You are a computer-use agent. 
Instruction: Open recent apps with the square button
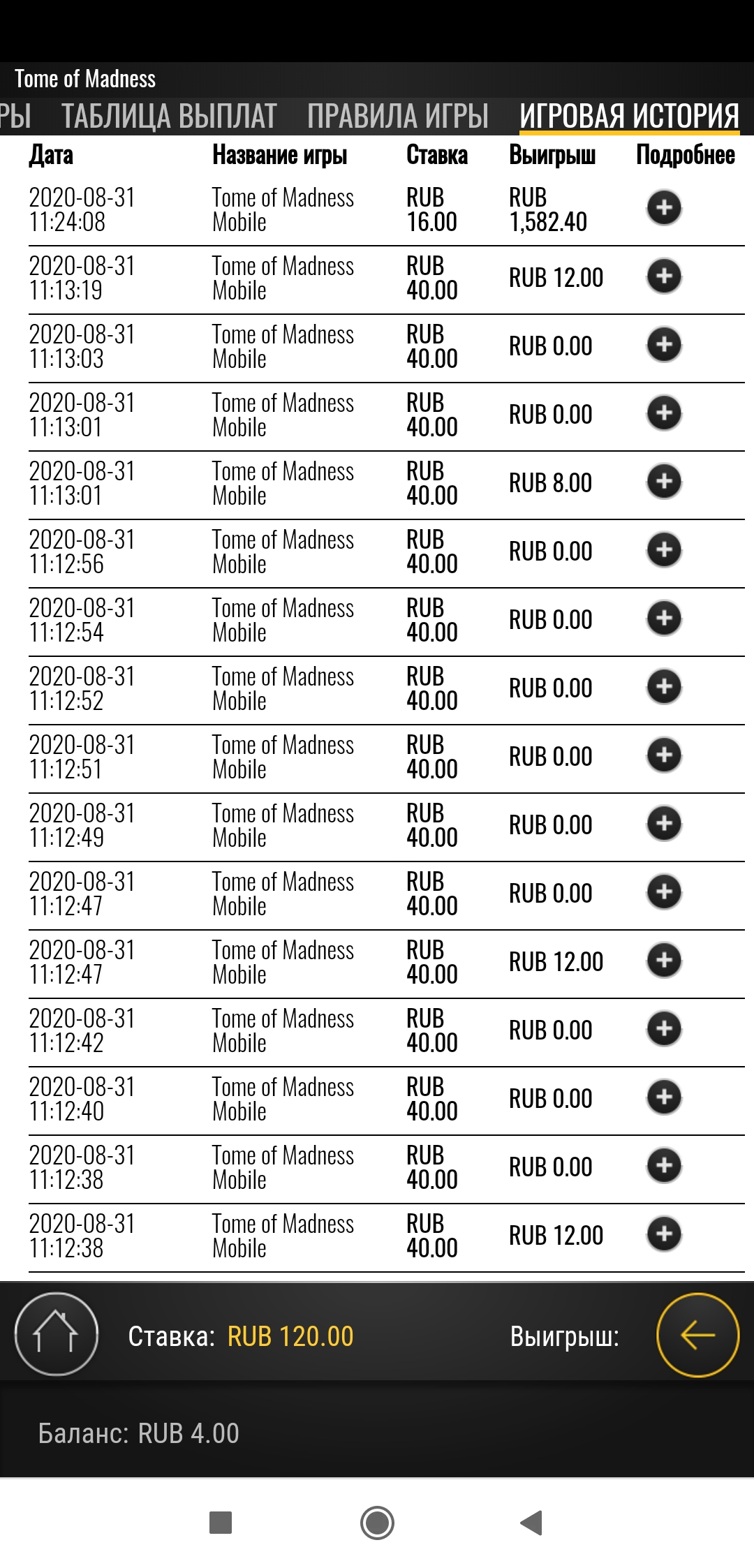point(221,1523)
